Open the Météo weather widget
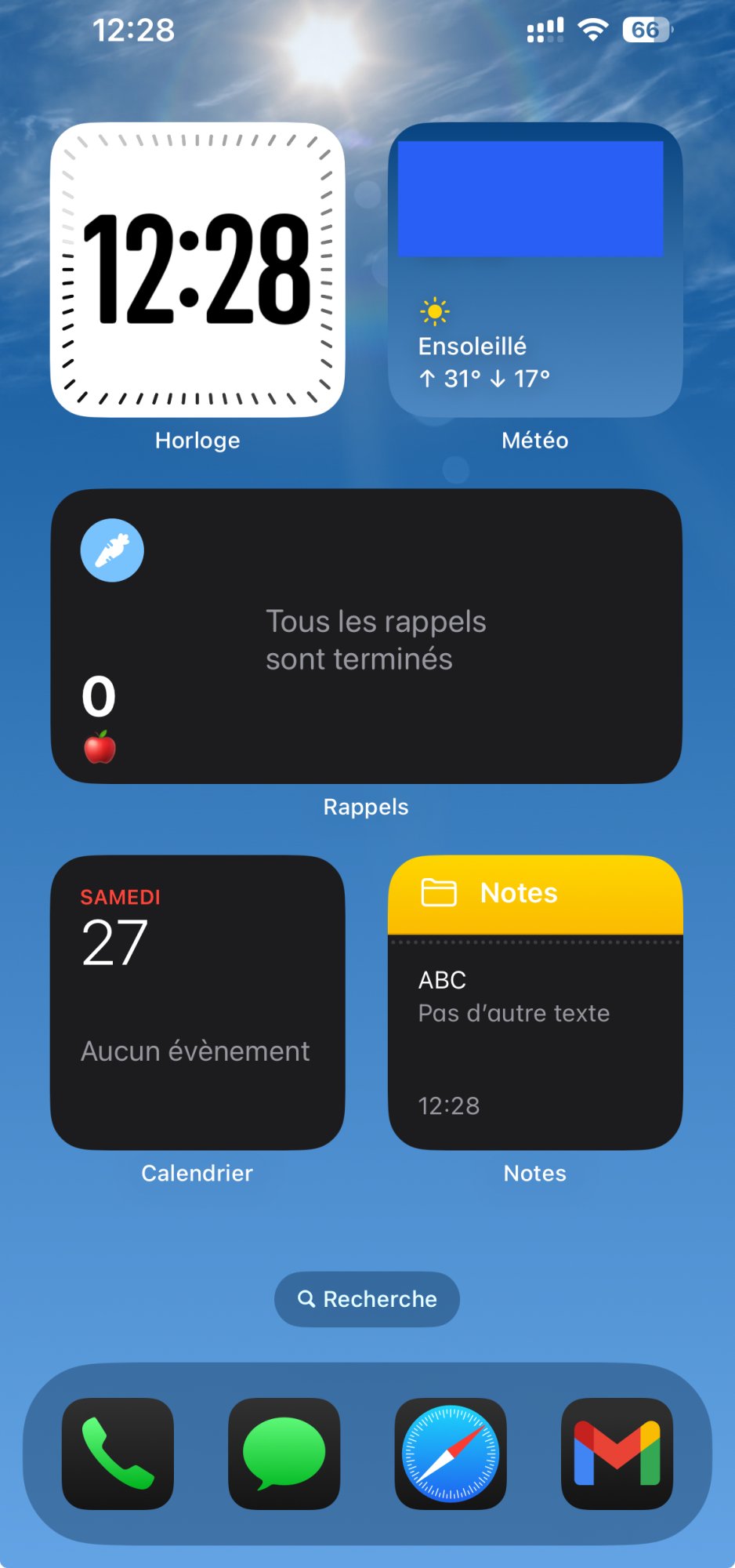The width and height of the screenshot is (735, 1568). 535,269
